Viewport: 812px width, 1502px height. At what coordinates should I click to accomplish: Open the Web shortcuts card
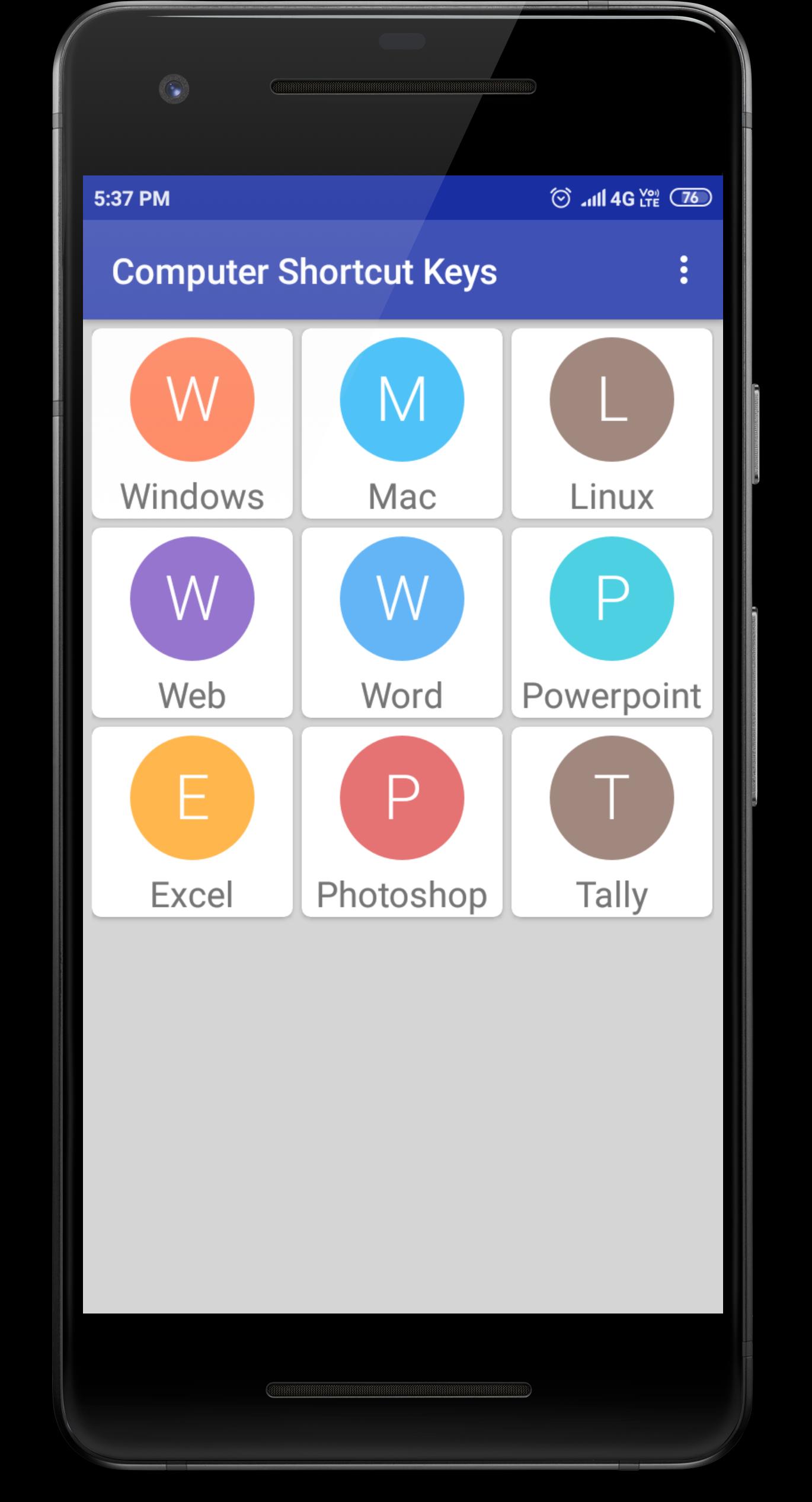coord(192,622)
